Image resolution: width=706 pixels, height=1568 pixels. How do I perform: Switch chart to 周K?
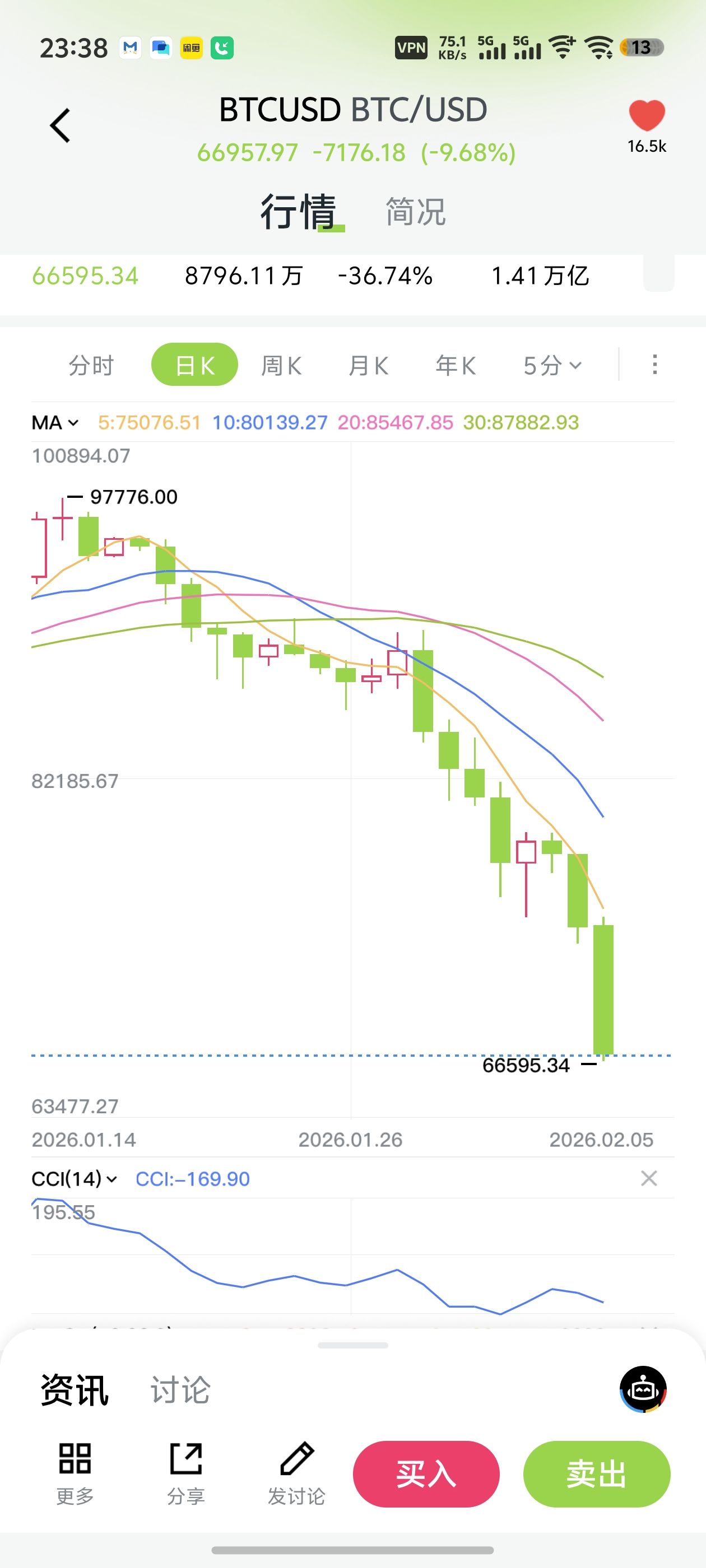(281, 366)
